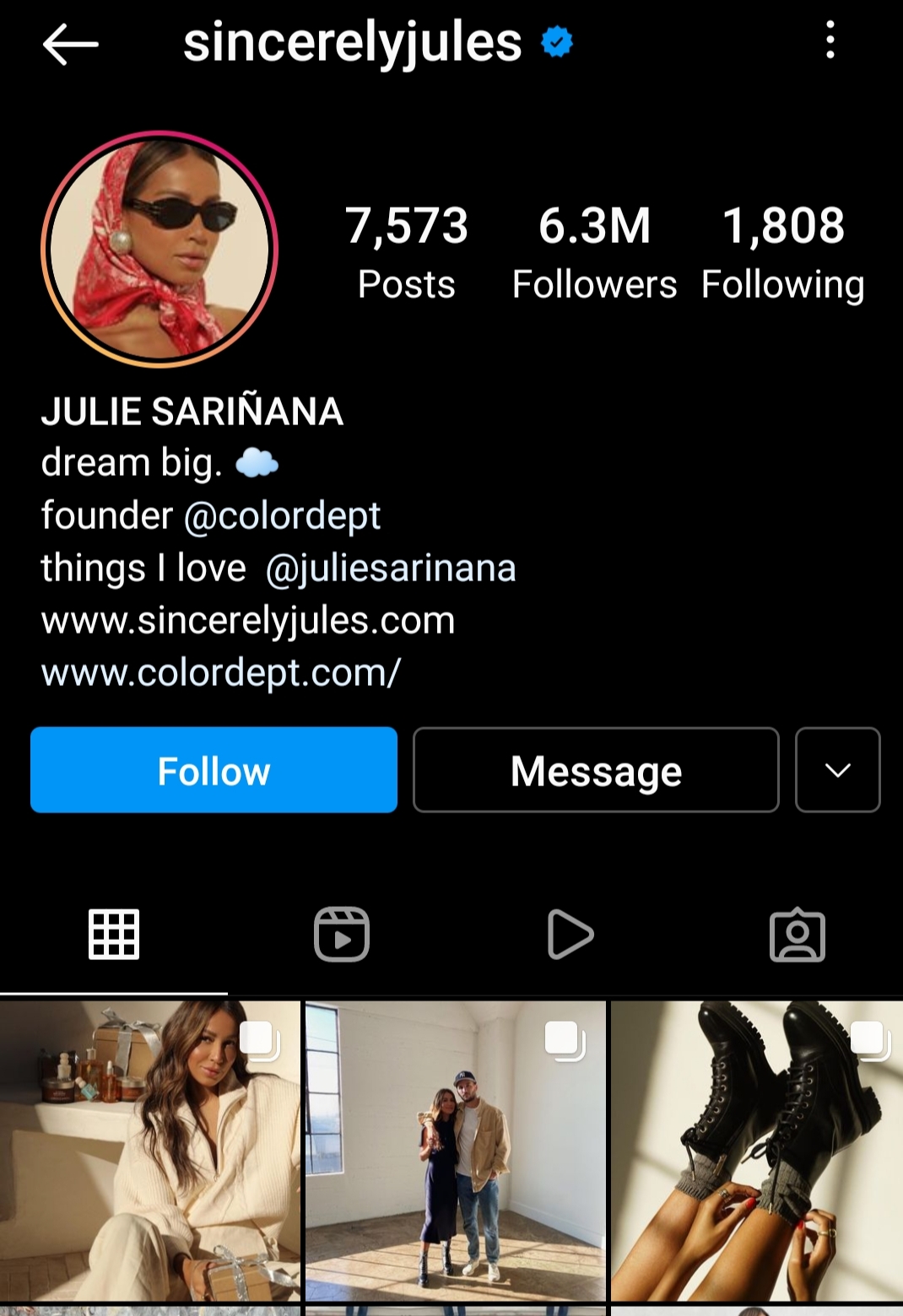903x1316 pixels.
Task: View the profile picture story
Action: 160,249
